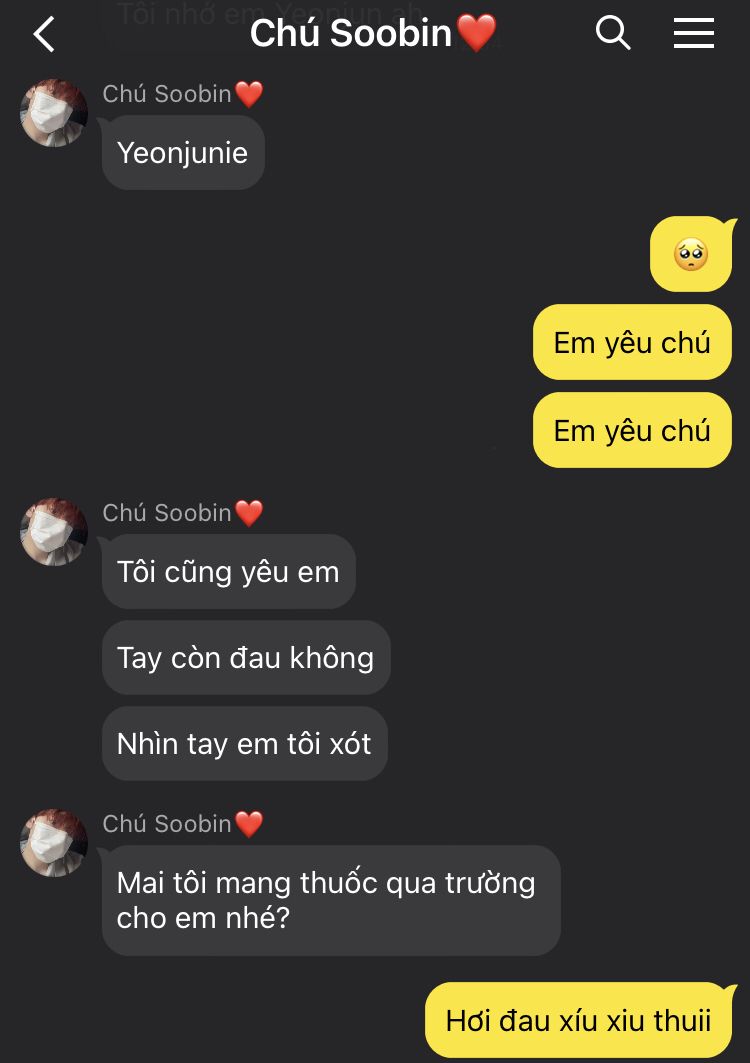
Task: Open Chú Soobin's avatar beside Yeonjunie
Action: click(54, 113)
